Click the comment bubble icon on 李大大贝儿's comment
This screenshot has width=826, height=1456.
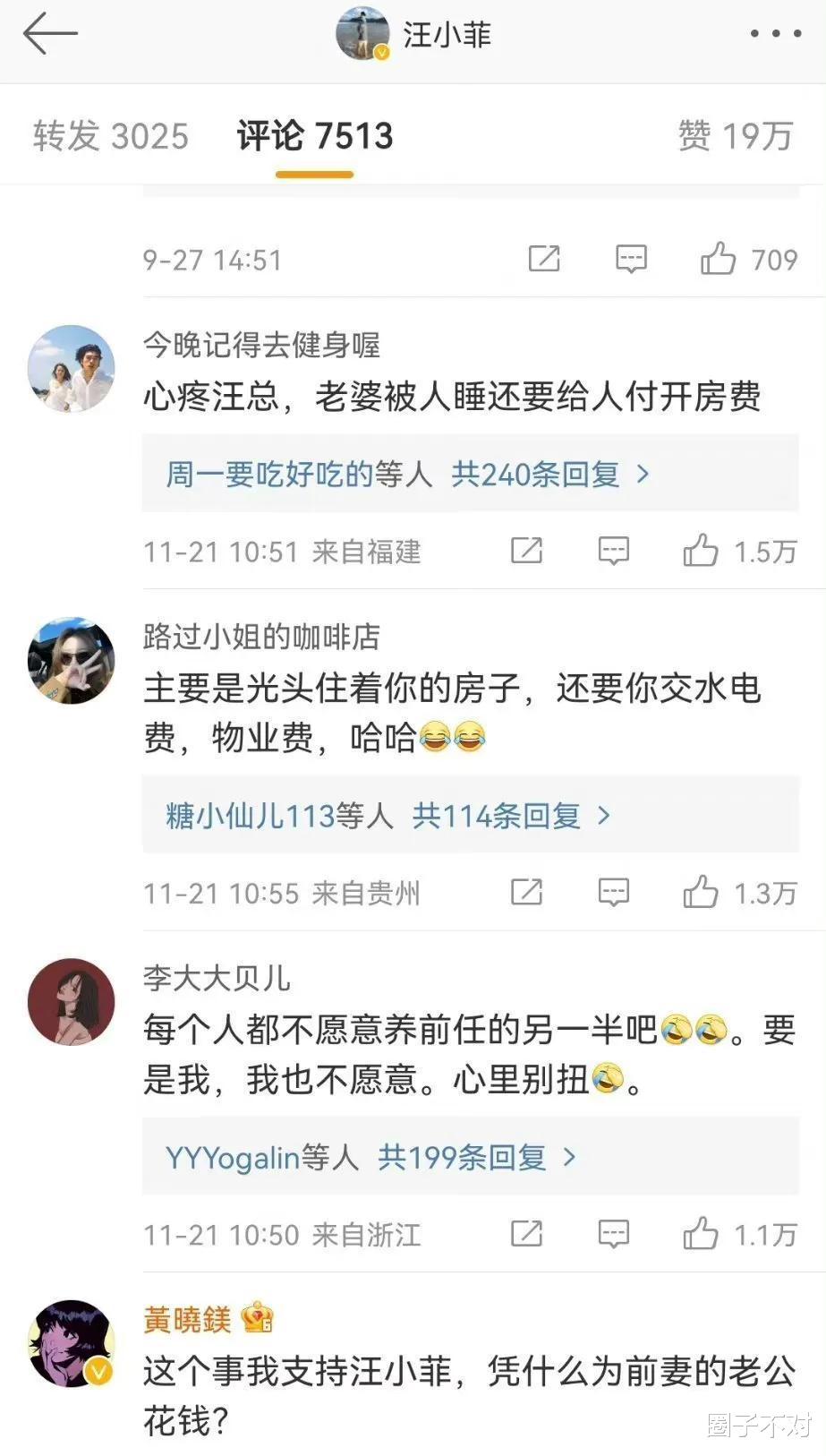coord(614,1234)
